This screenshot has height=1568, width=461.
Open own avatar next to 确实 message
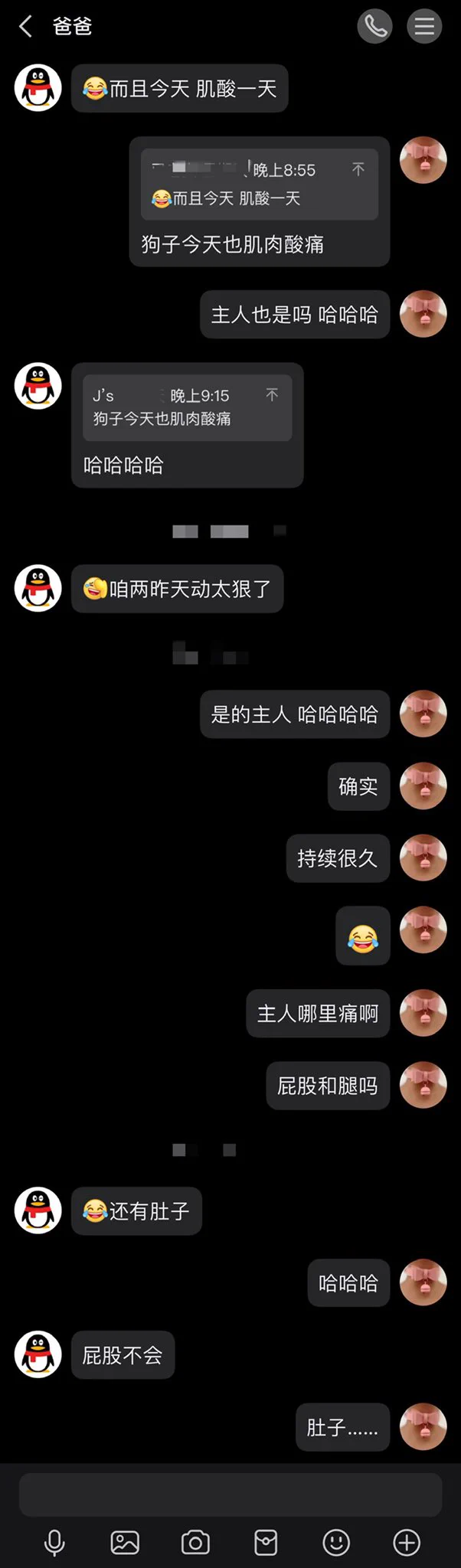click(423, 786)
